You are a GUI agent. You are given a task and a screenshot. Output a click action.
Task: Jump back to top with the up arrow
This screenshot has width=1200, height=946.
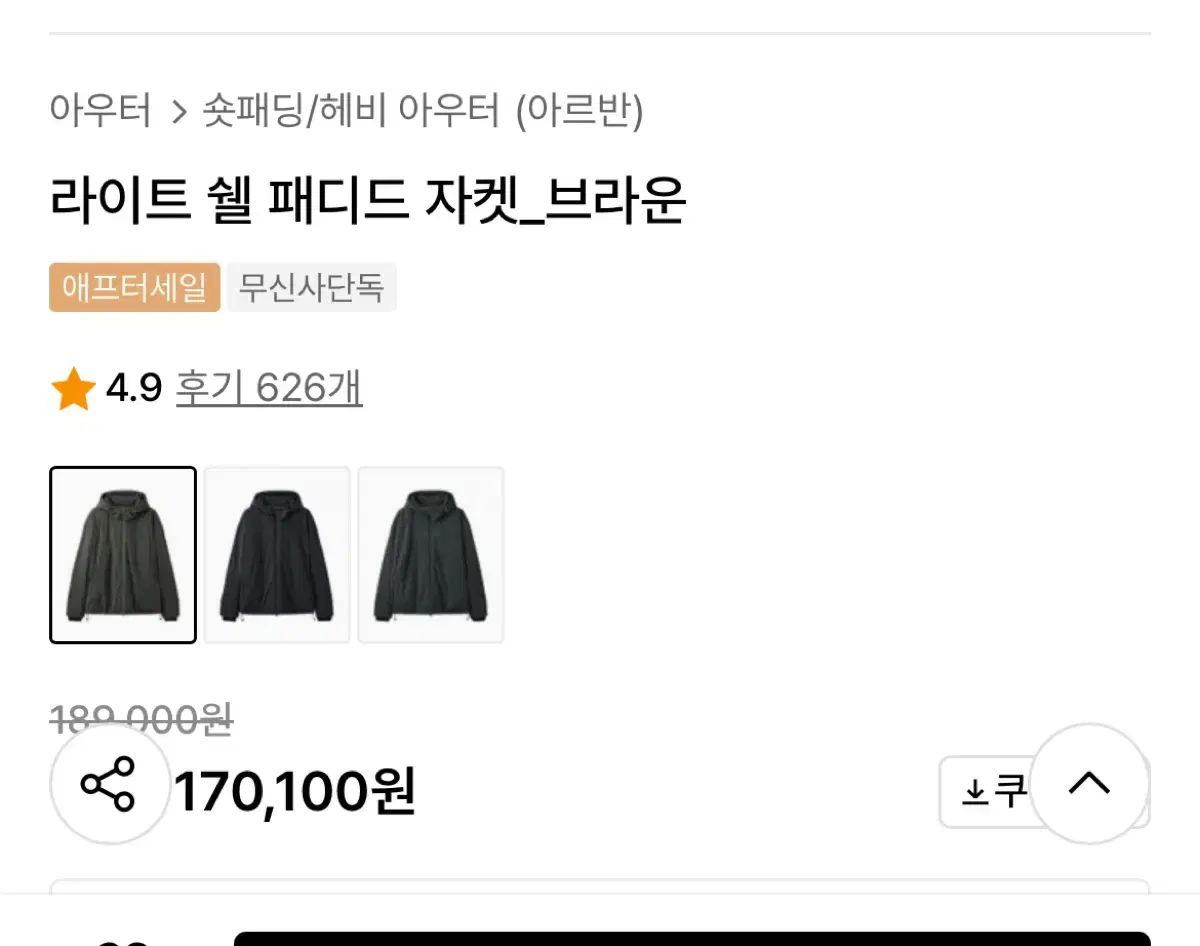coord(1089,783)
